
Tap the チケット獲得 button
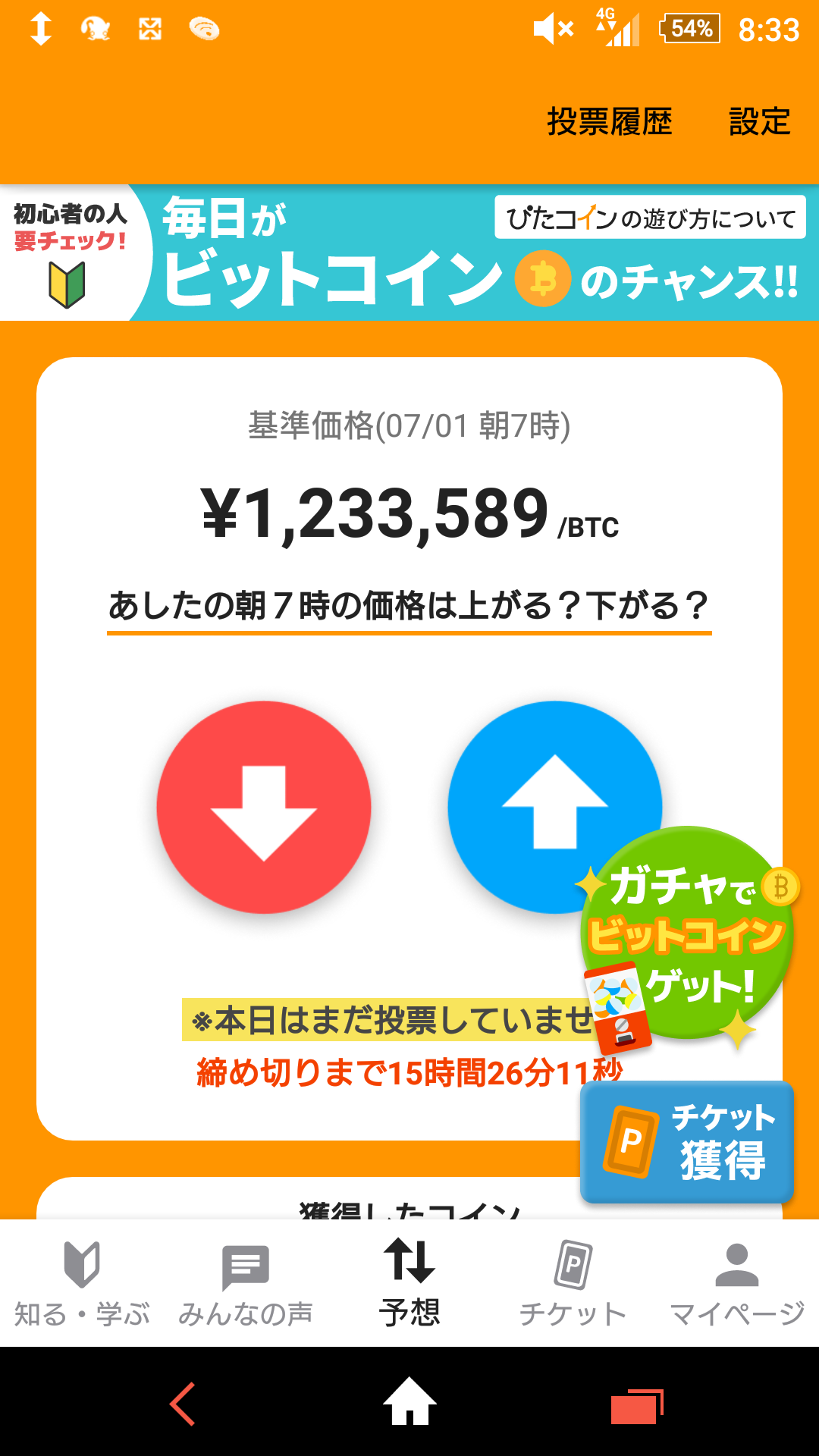point(687,1142)
